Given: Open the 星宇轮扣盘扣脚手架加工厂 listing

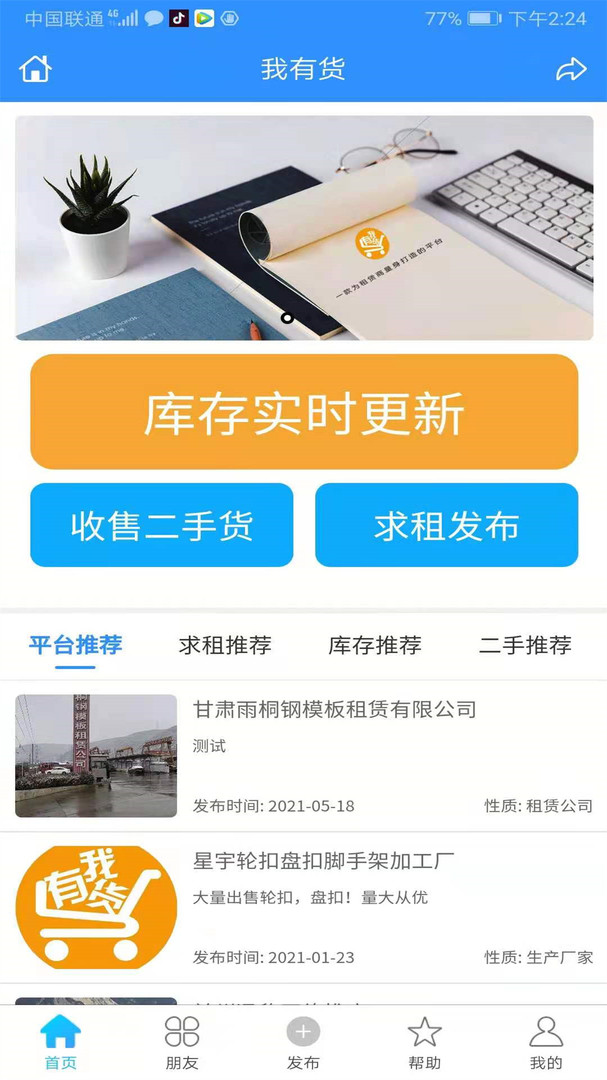Looking at the screenshot, I should tap(323, 861).
